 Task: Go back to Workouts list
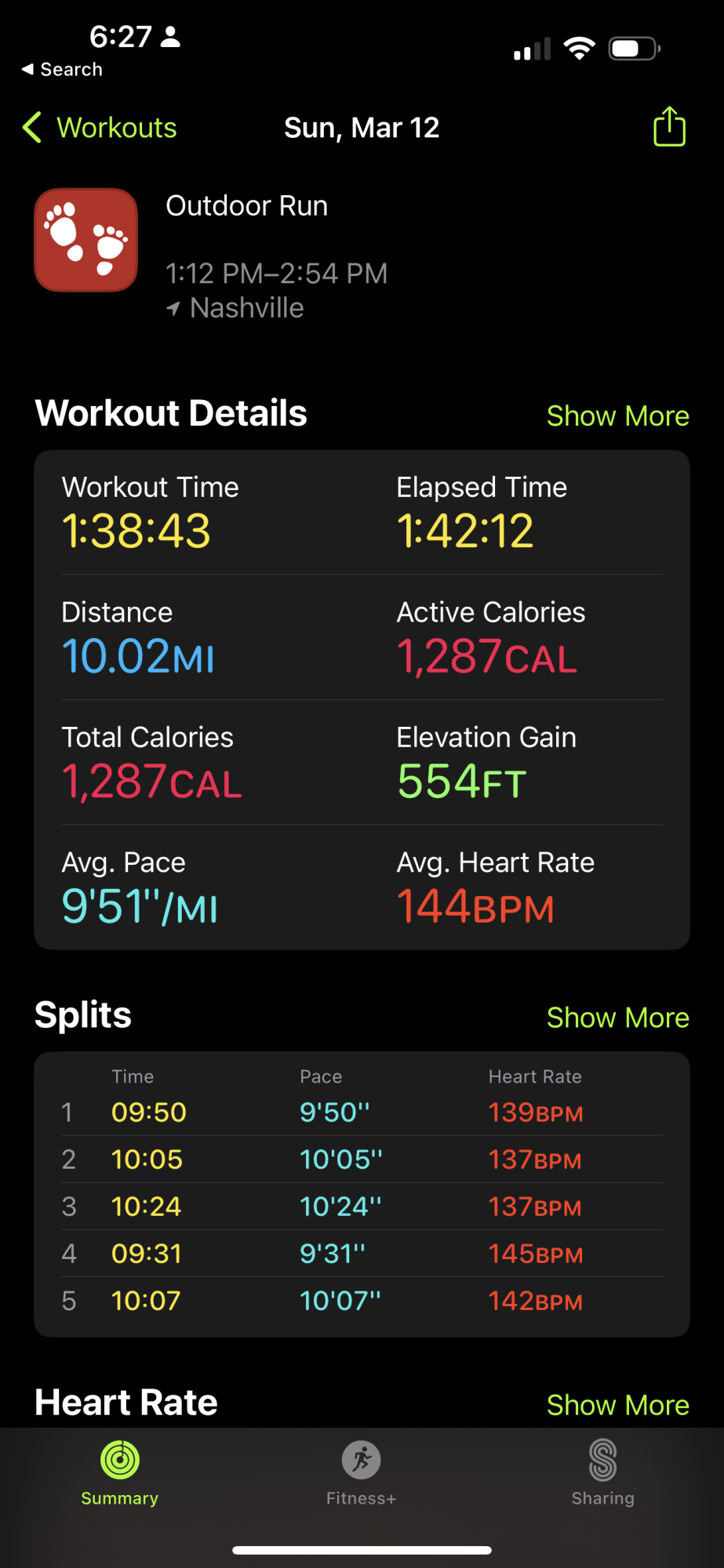pyautogui.click(x=100, y=128)
